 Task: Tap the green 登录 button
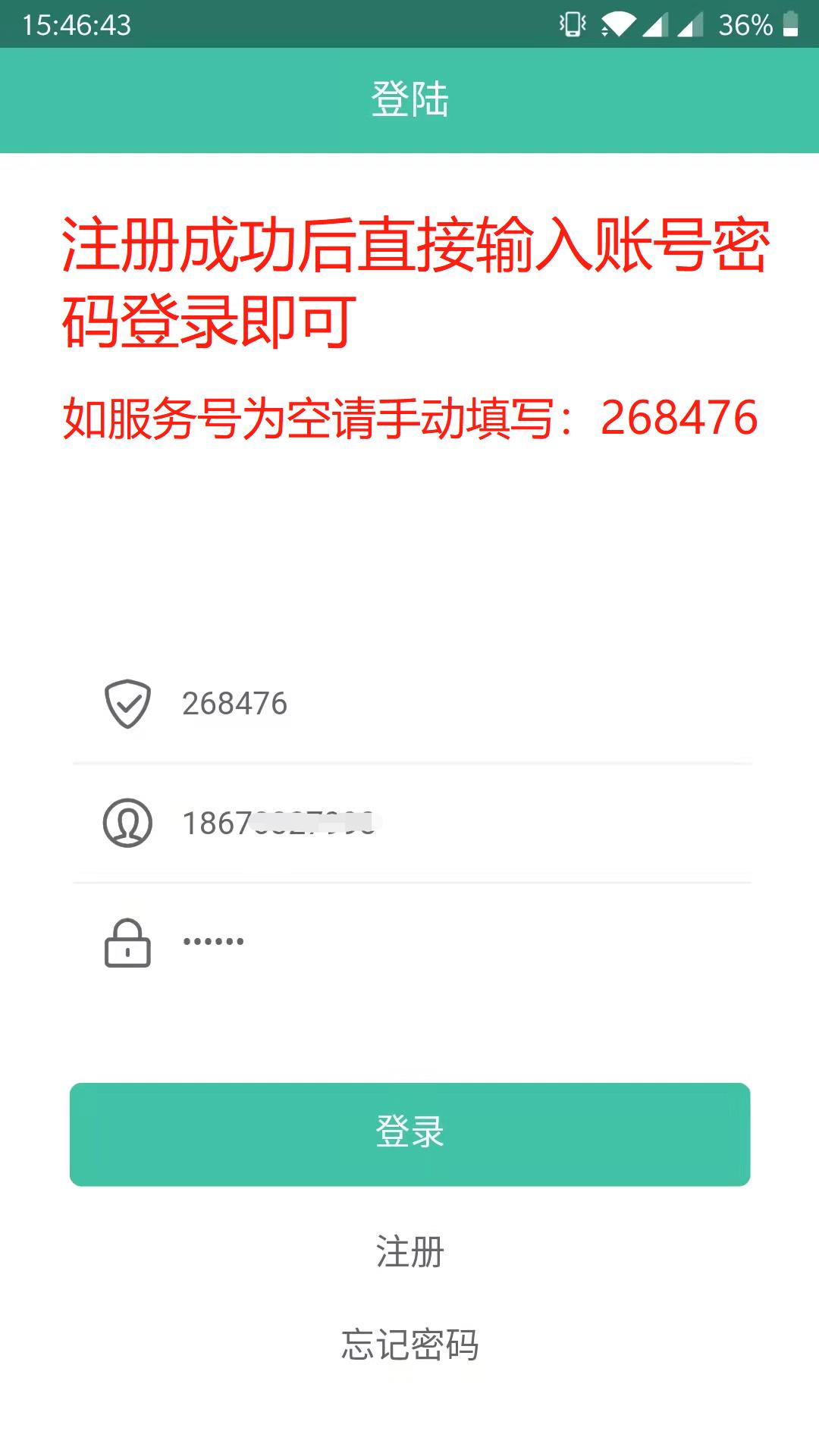[x=409, y=1134]
